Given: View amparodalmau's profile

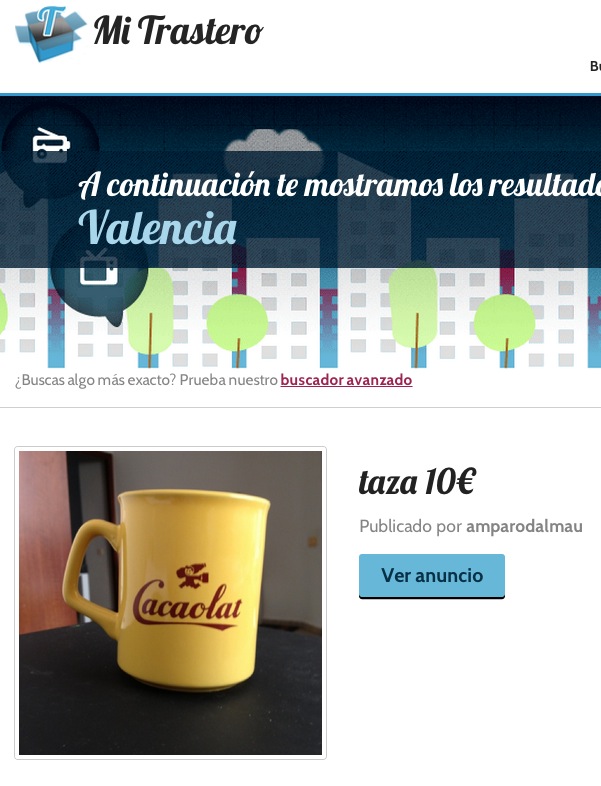Looking at the screenshot, I should click(x=524, y=526).
